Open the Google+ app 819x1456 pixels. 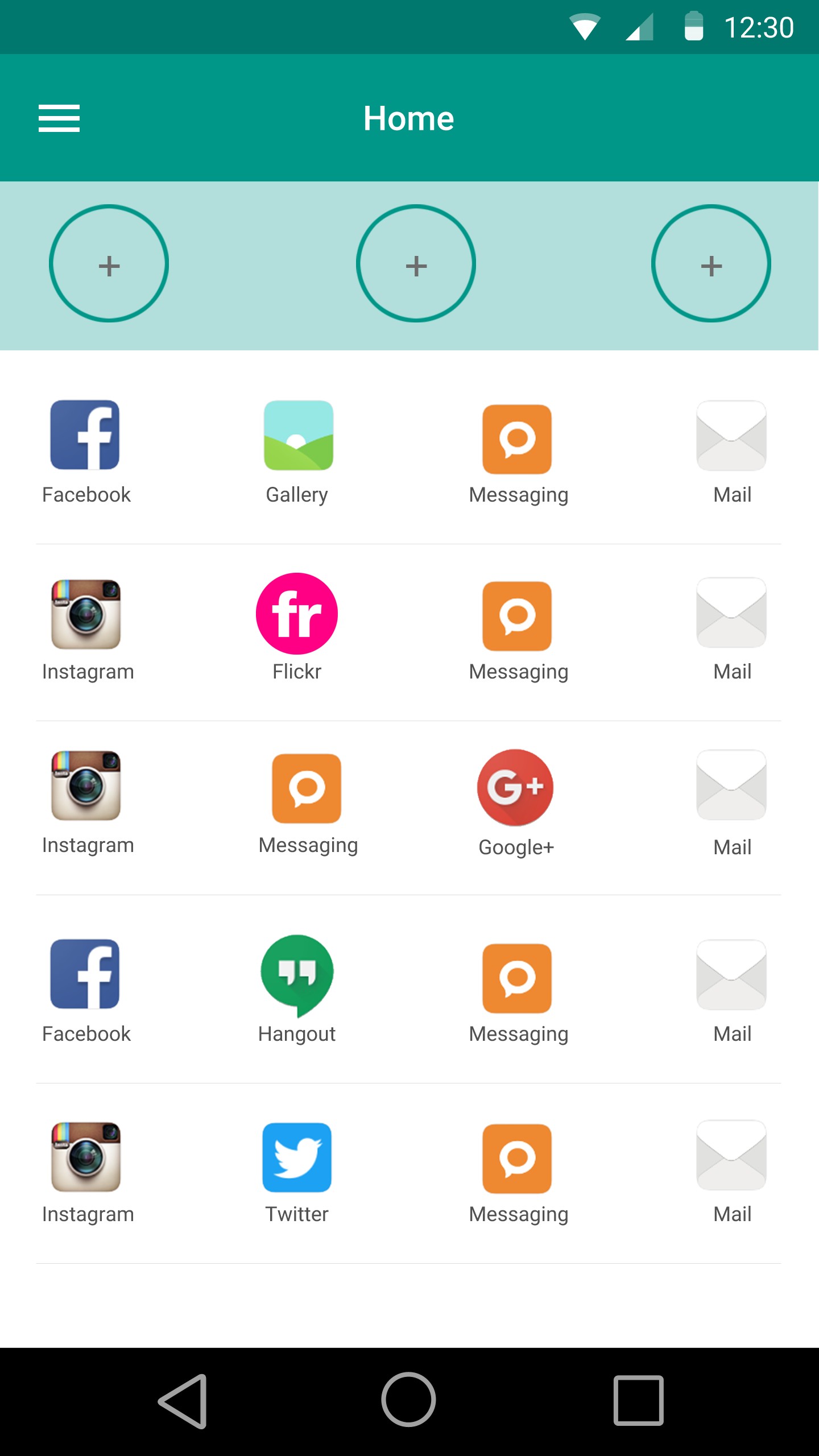[x=515, y=788]
